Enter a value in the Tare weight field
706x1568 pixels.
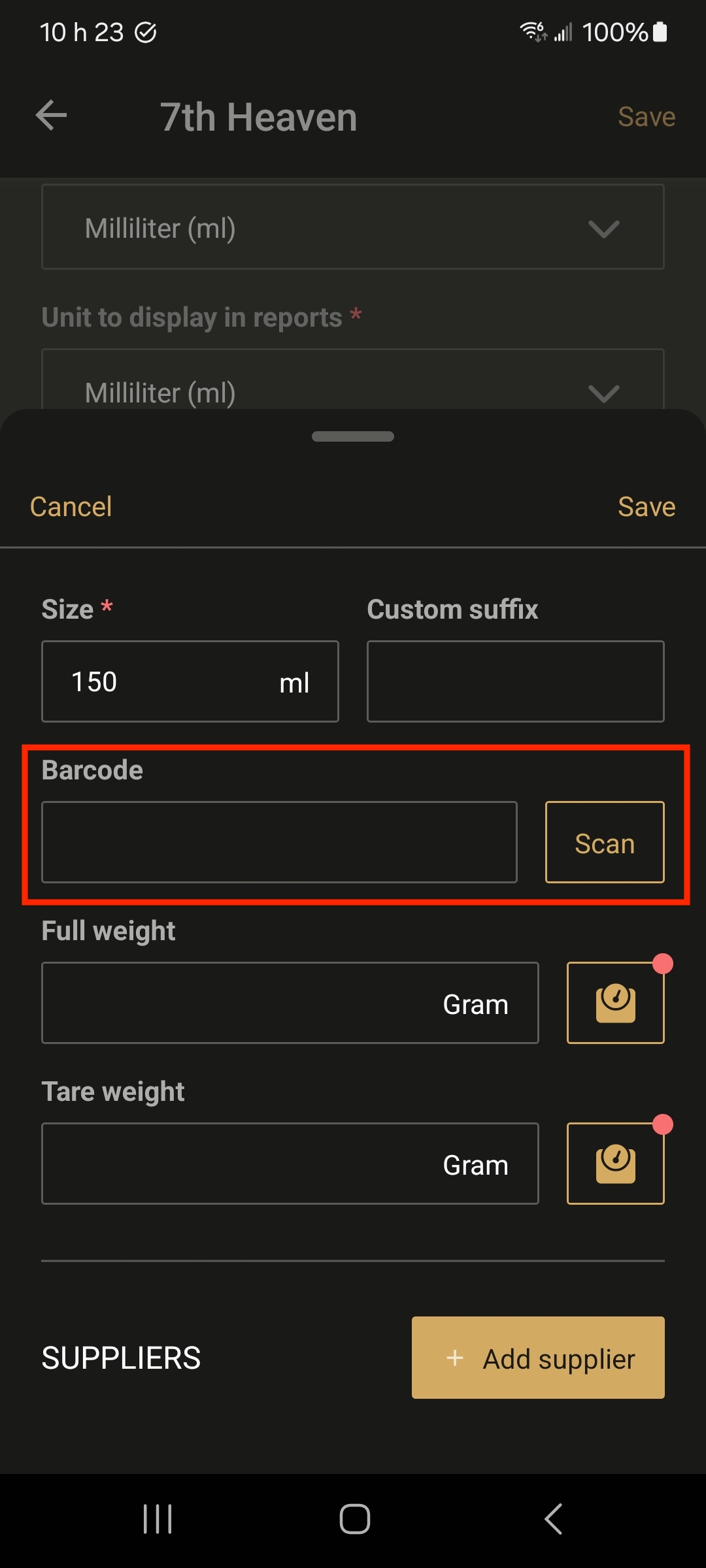pyautogui.click(x=290, y=1164)
